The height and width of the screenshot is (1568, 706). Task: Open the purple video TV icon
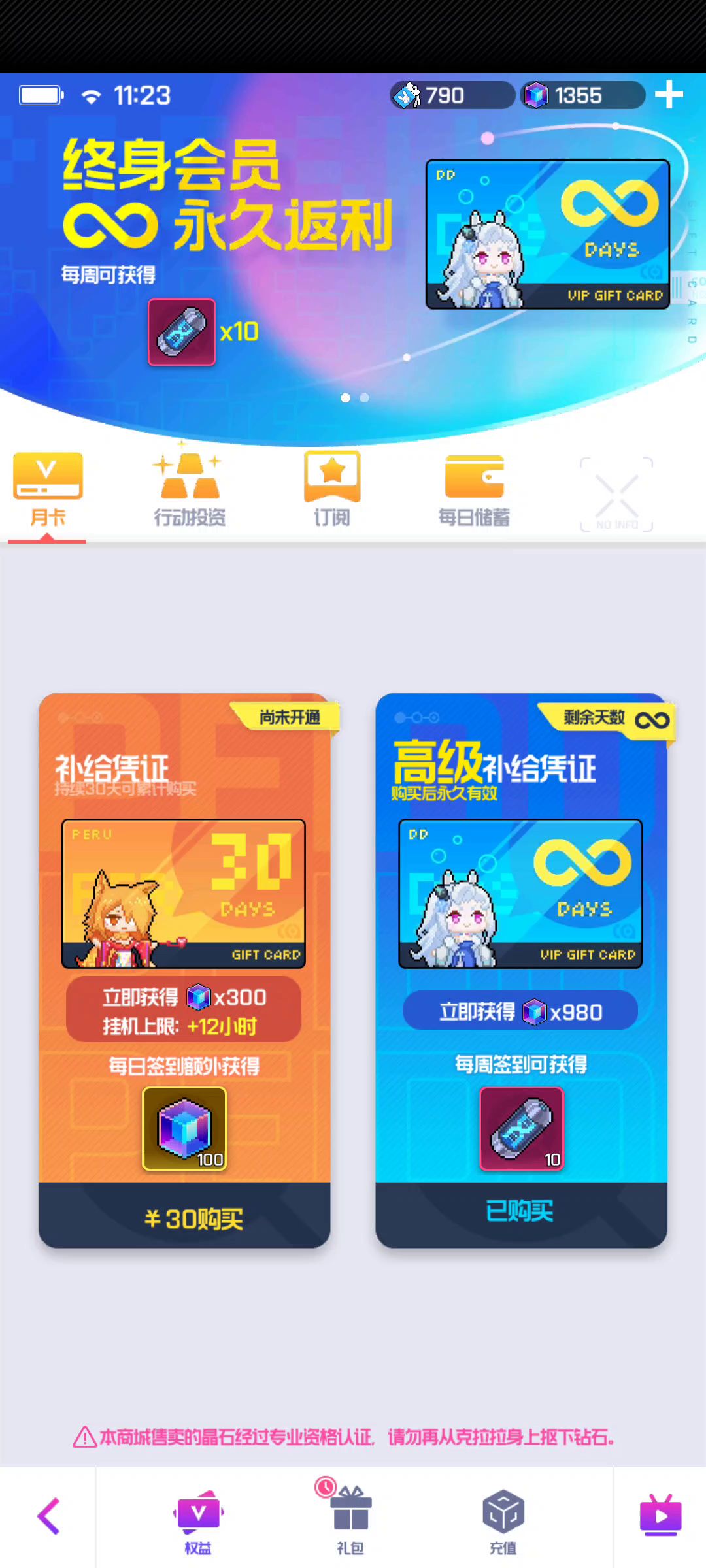(660, 1516)
